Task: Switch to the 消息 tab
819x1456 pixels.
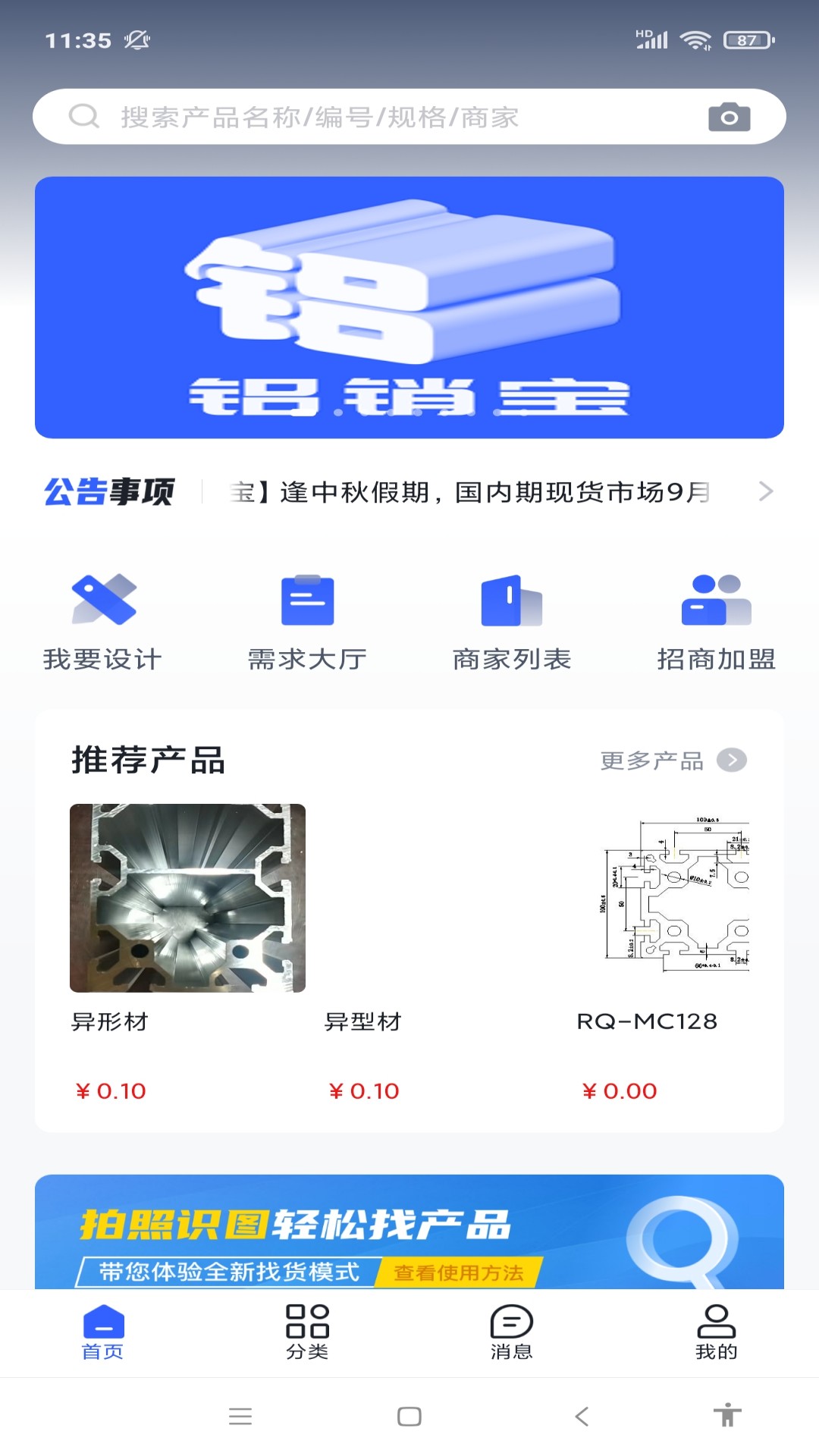Action: 512,1332
